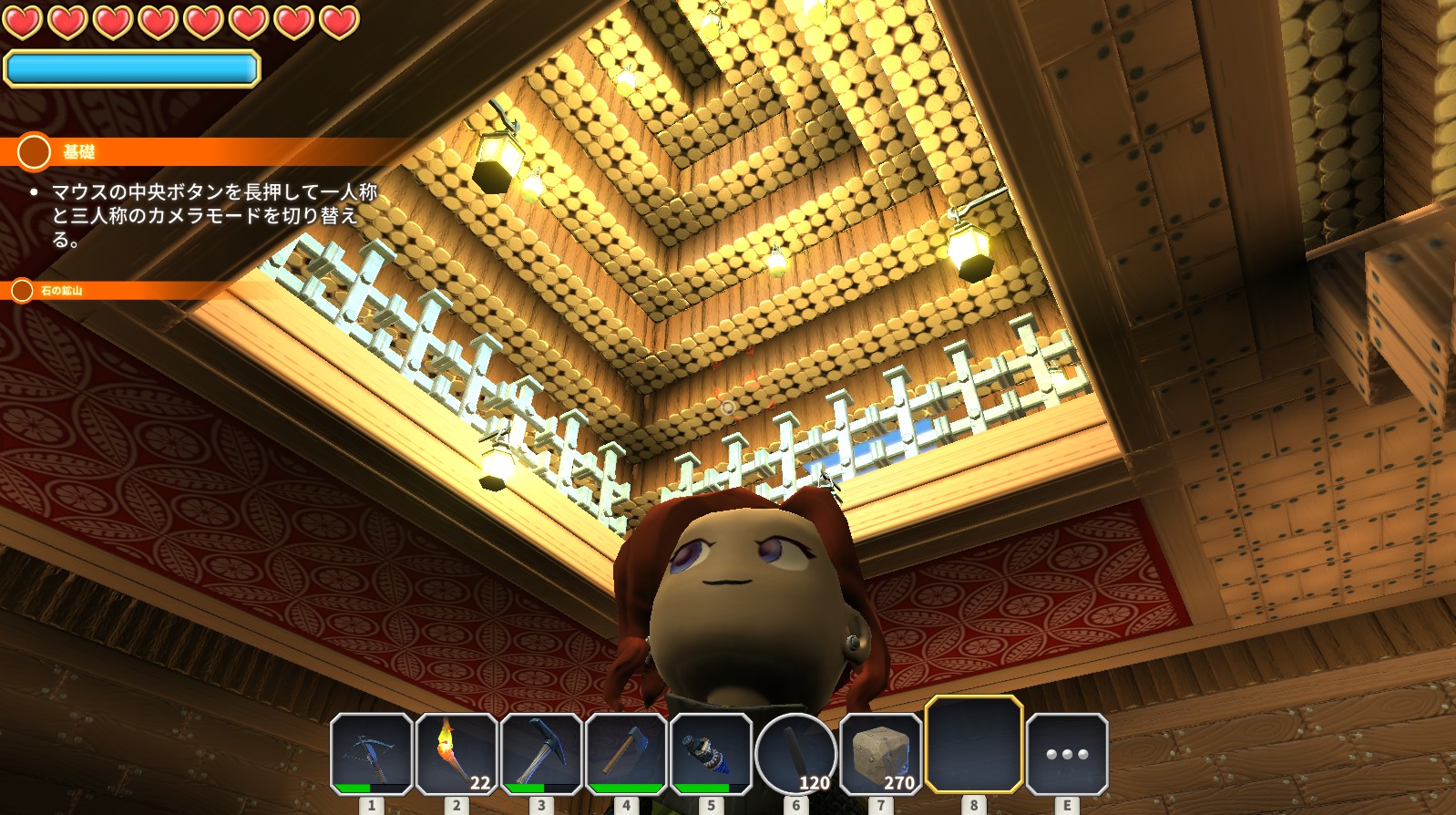Equip the torch from slot 2
Viewport: 1456px width, 815px height.
tap(456, 754)
